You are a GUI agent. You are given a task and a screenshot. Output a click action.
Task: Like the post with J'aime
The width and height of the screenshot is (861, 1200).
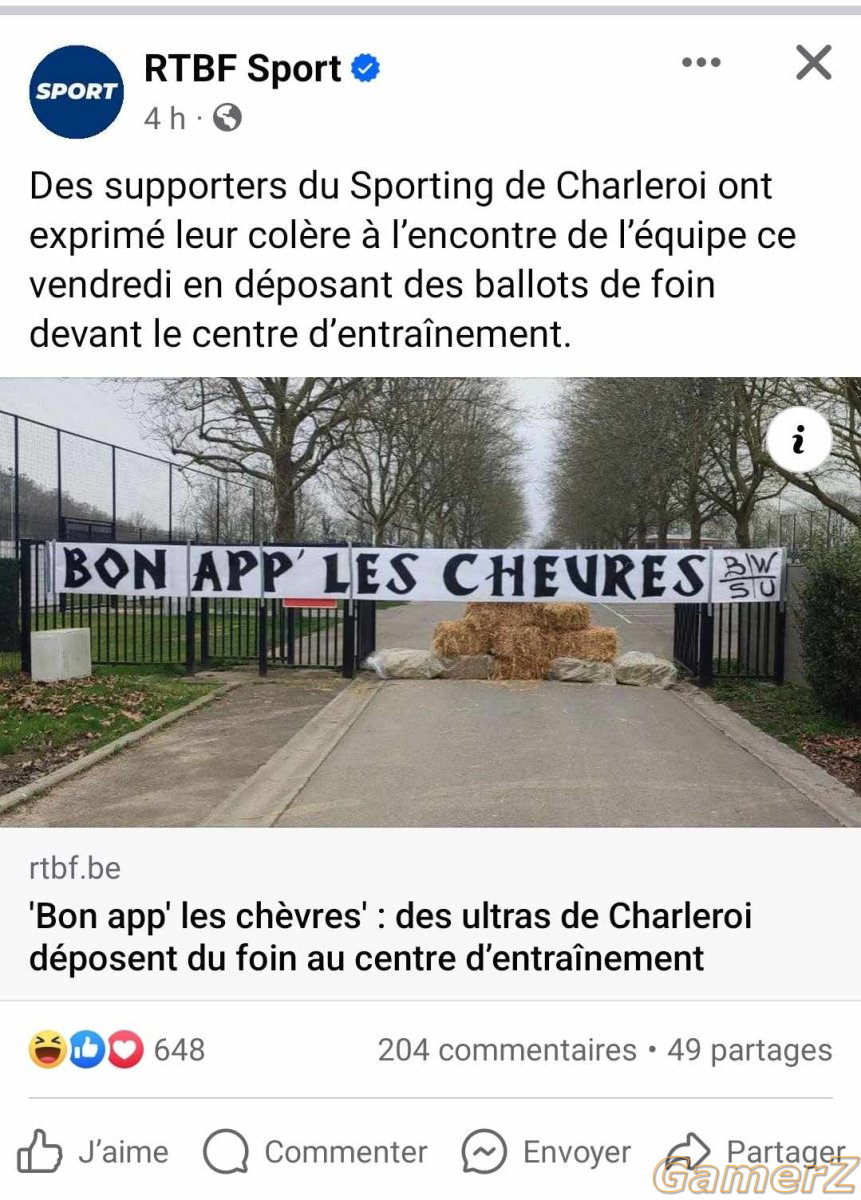coord(94,1152)
